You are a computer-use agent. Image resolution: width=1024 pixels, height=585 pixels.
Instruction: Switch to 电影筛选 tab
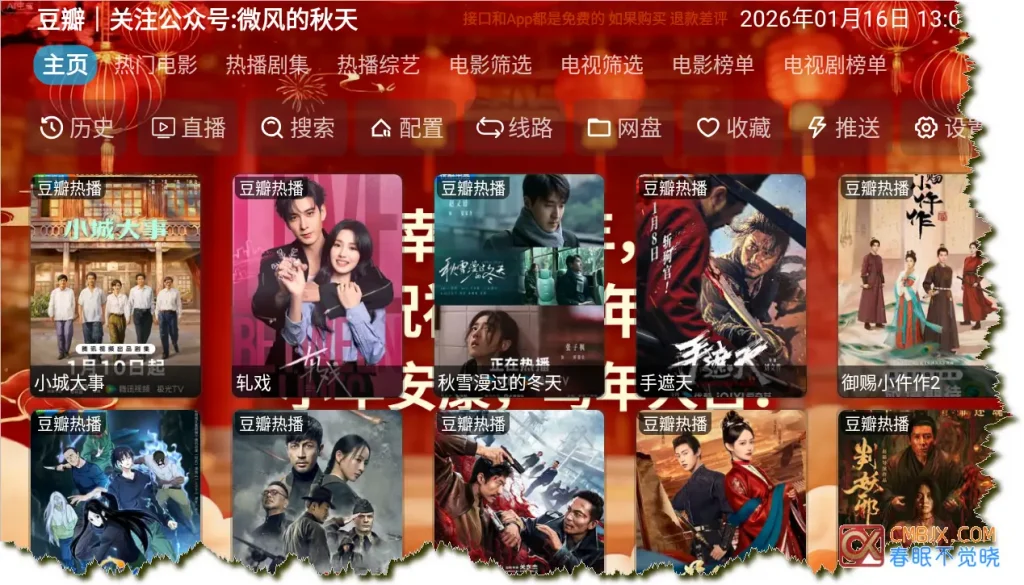[x=490, y=66]
